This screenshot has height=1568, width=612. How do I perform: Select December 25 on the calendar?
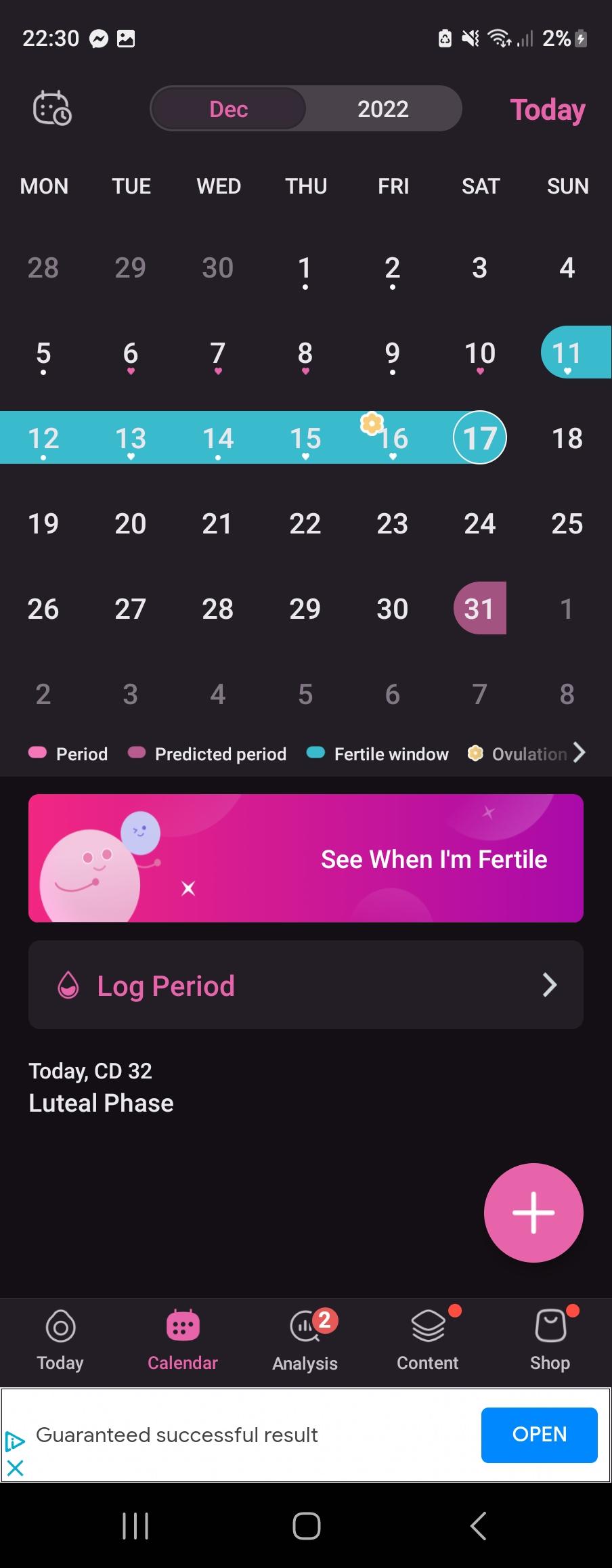tap(567, 523)
